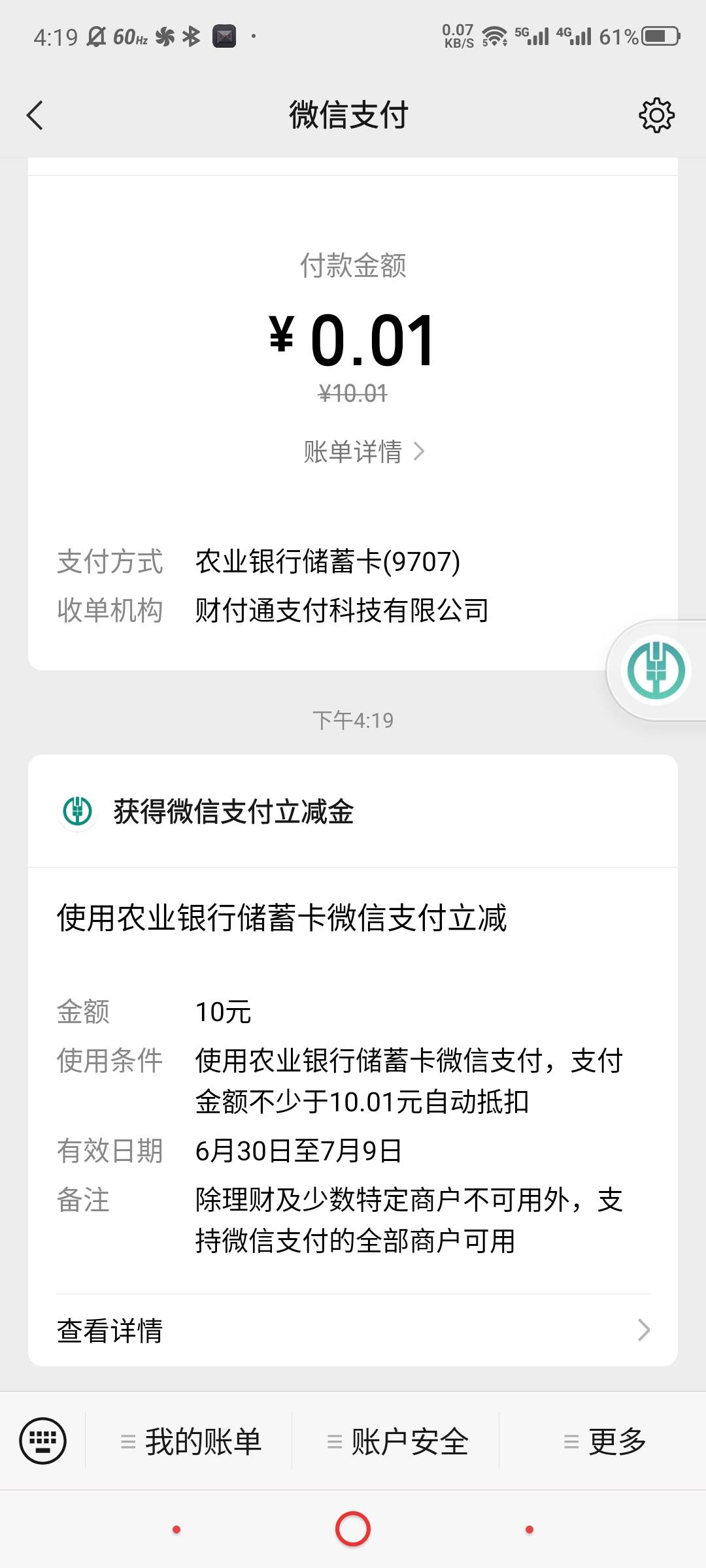Go back from WeChat Pay

coord(35,116)
